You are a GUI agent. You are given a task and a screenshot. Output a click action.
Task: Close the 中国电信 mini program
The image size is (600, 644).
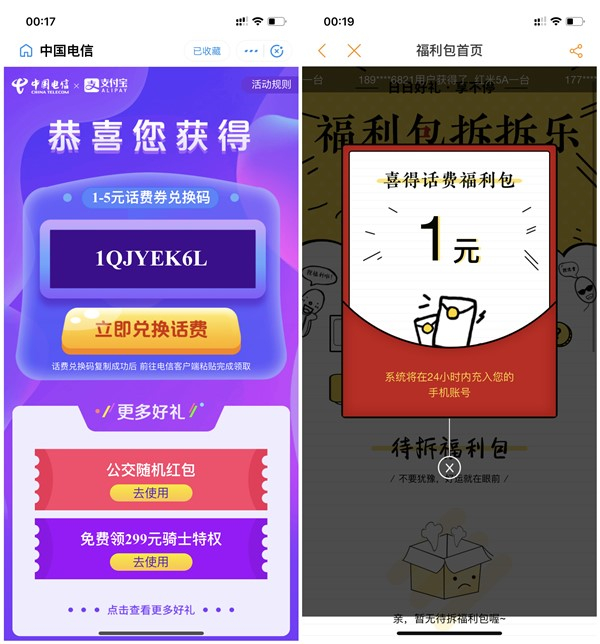coord(278,51)
